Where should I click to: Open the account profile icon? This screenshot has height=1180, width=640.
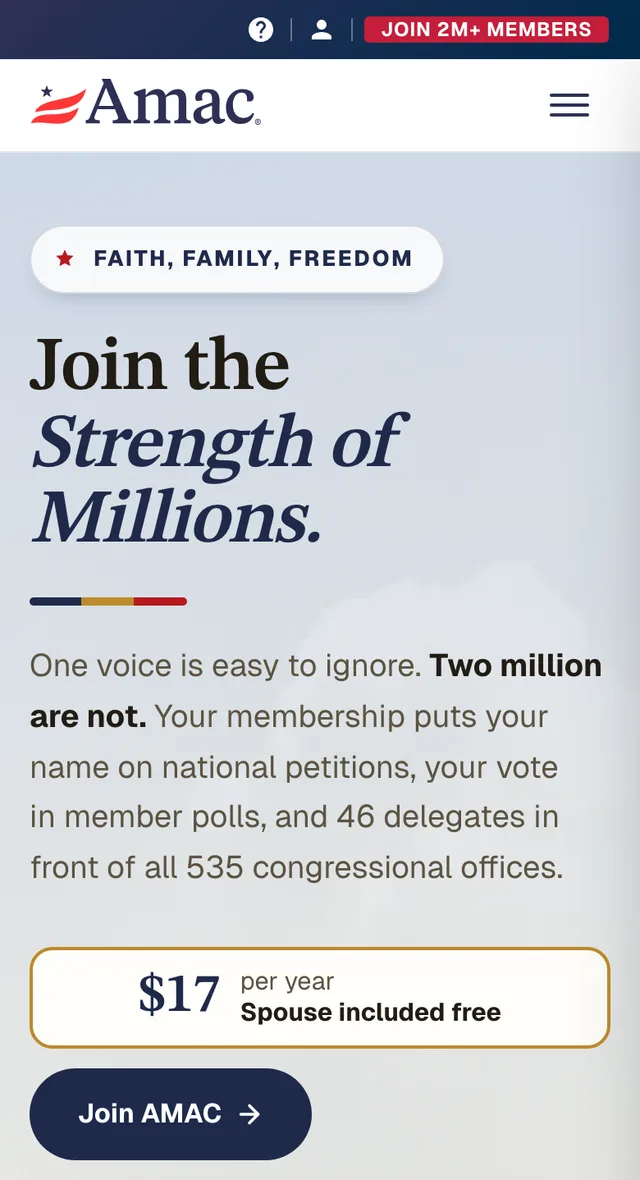pos(322,30)
